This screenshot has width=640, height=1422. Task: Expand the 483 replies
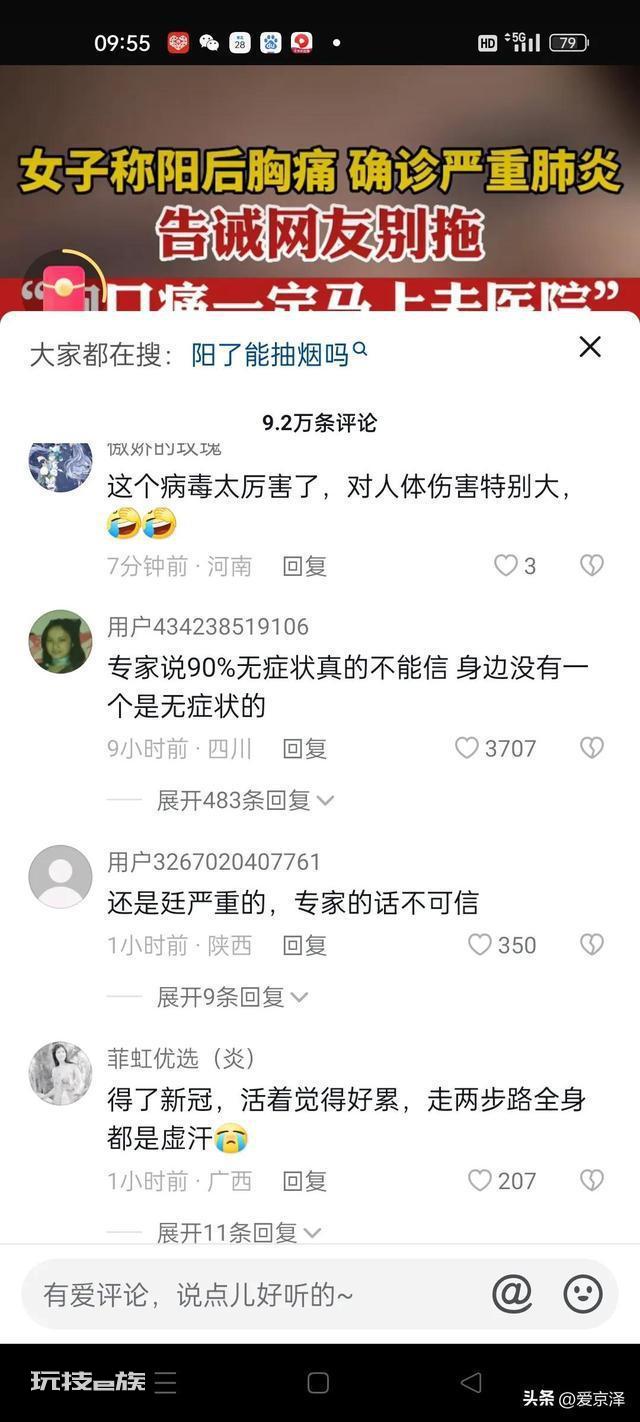(245, 800)
